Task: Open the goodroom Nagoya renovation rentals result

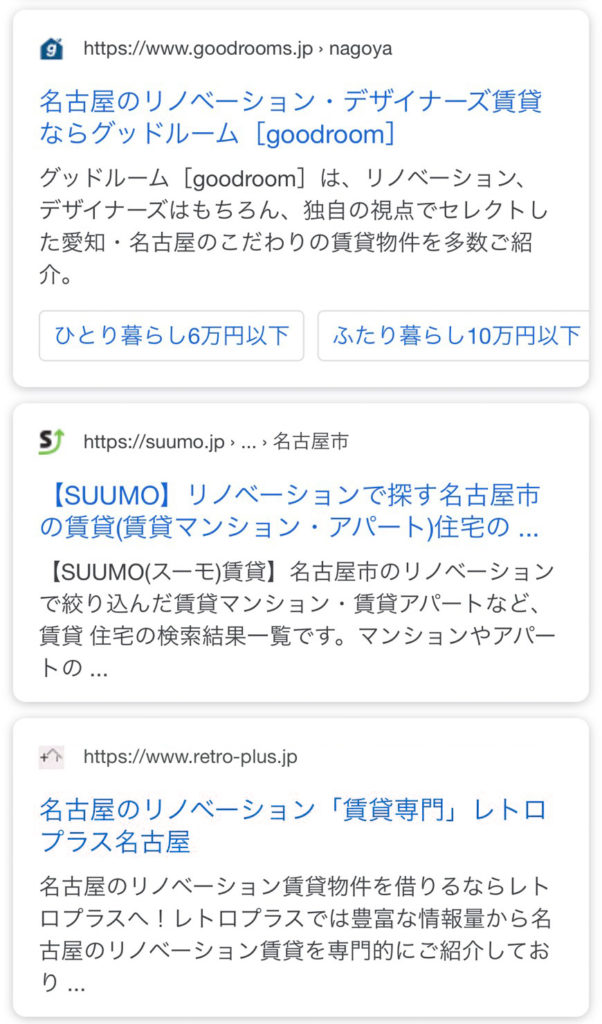Action: pyautogui.click(x=290, y=116)
